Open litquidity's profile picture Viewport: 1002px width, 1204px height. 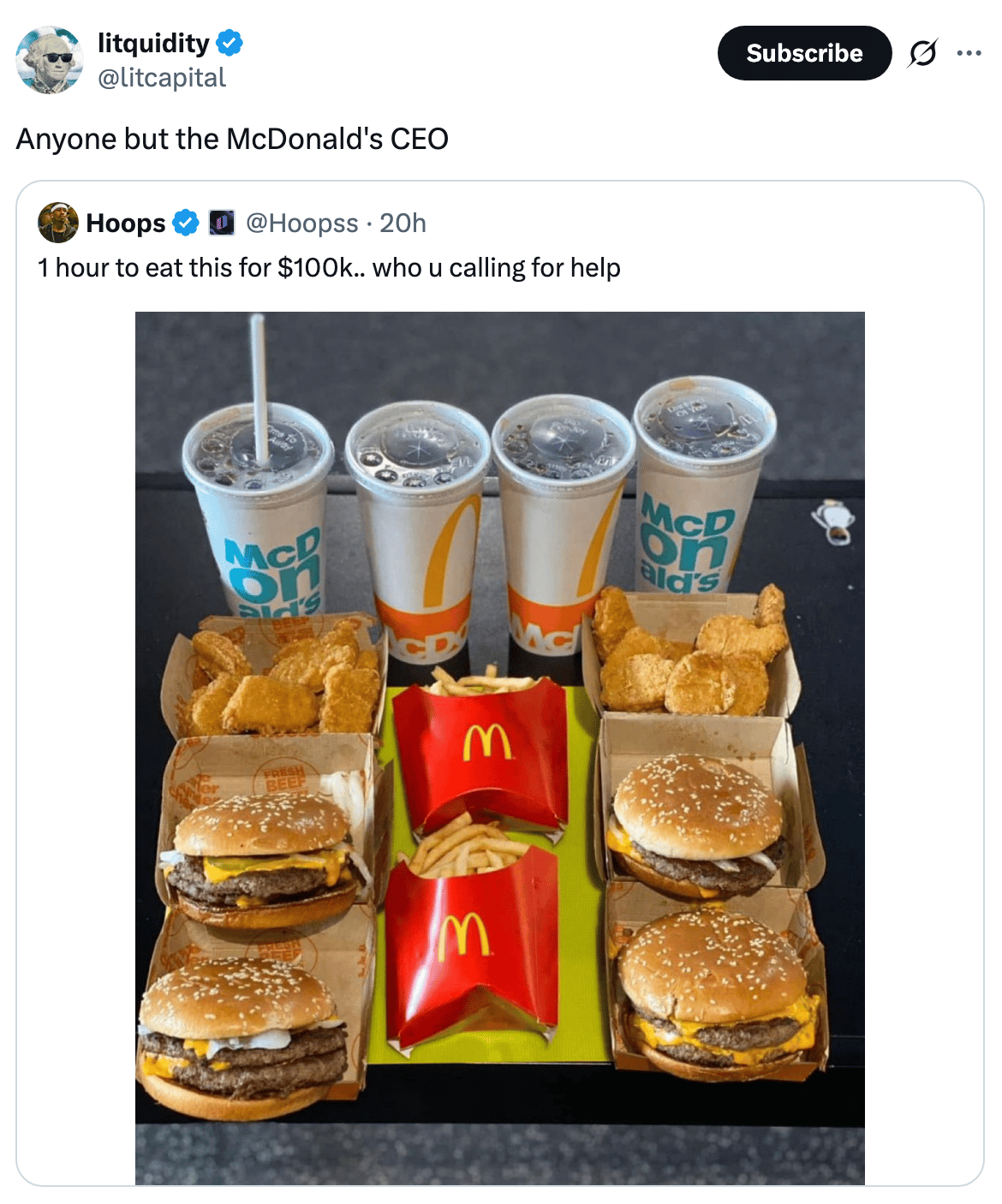(50, 60)
